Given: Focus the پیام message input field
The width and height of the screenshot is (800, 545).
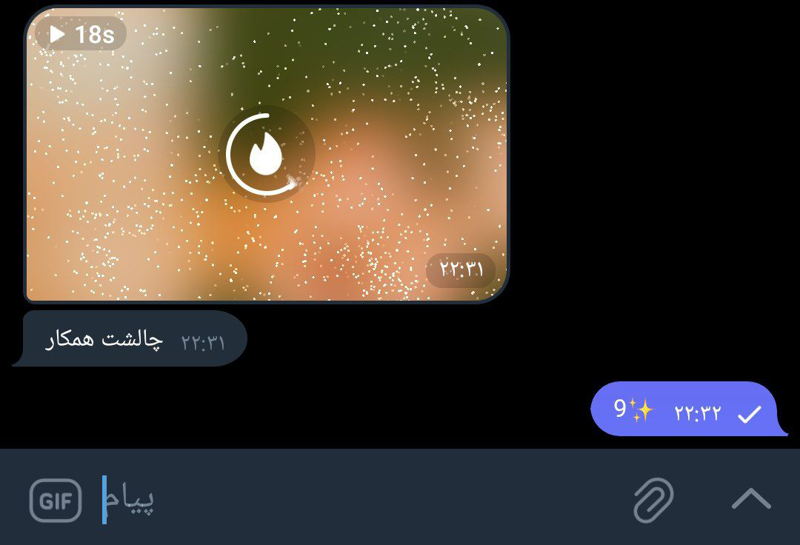Looking at the screenshot, I should [350, 500].
